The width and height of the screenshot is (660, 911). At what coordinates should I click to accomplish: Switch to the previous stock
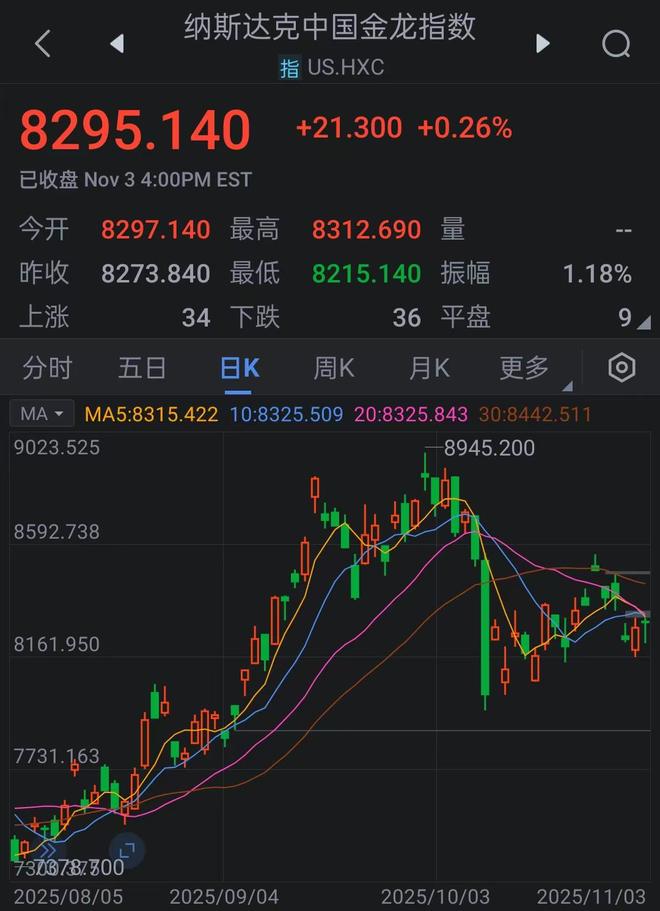point(116,43)
